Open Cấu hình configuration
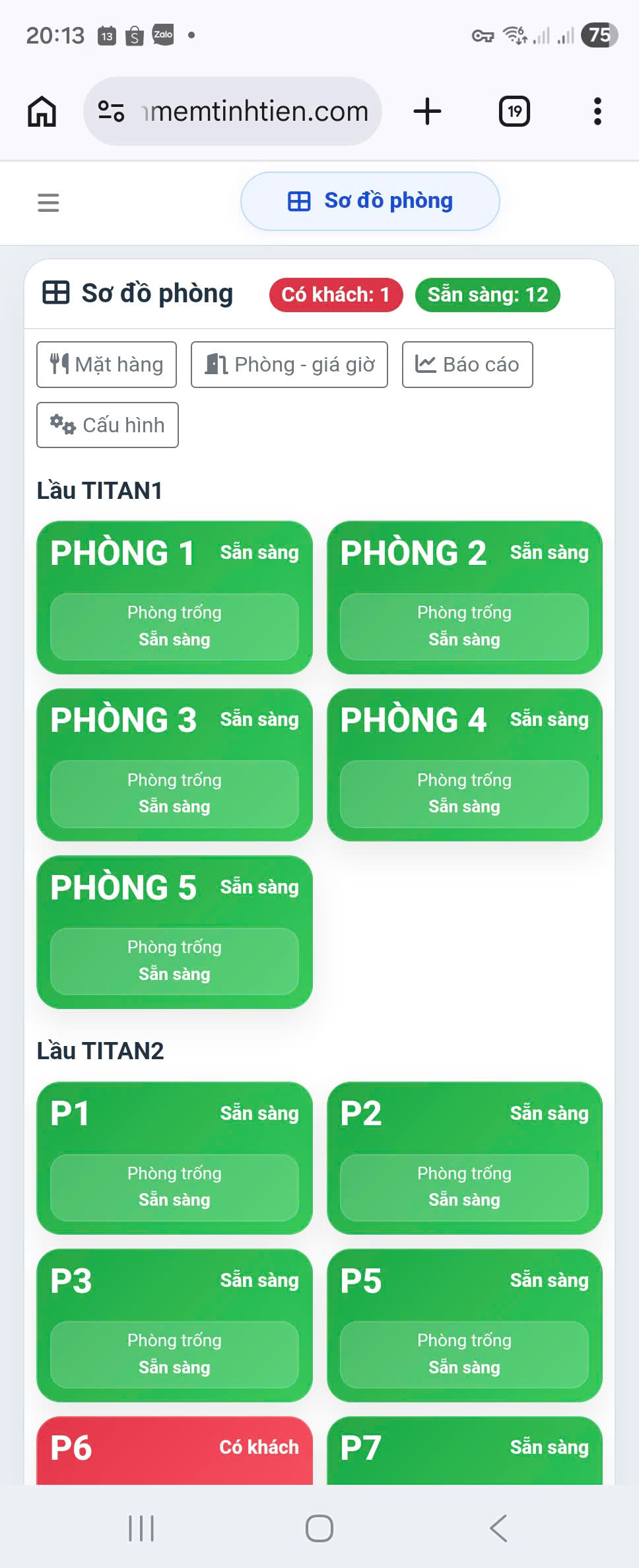 (x=107, y=425)
